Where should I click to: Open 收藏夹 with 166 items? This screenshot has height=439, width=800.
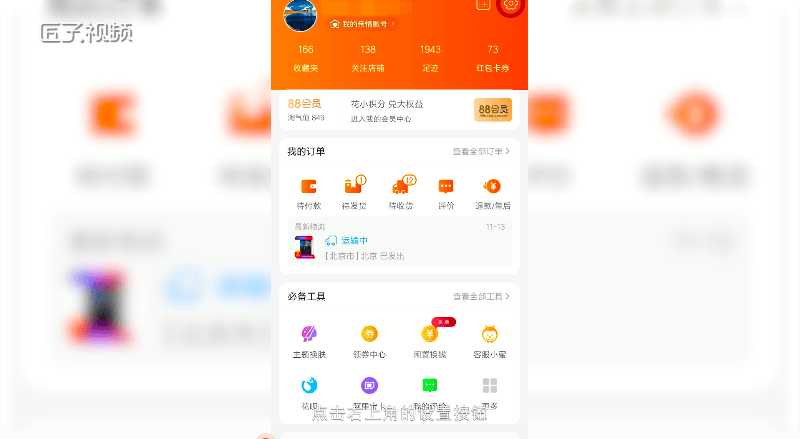tap(305, 58)
